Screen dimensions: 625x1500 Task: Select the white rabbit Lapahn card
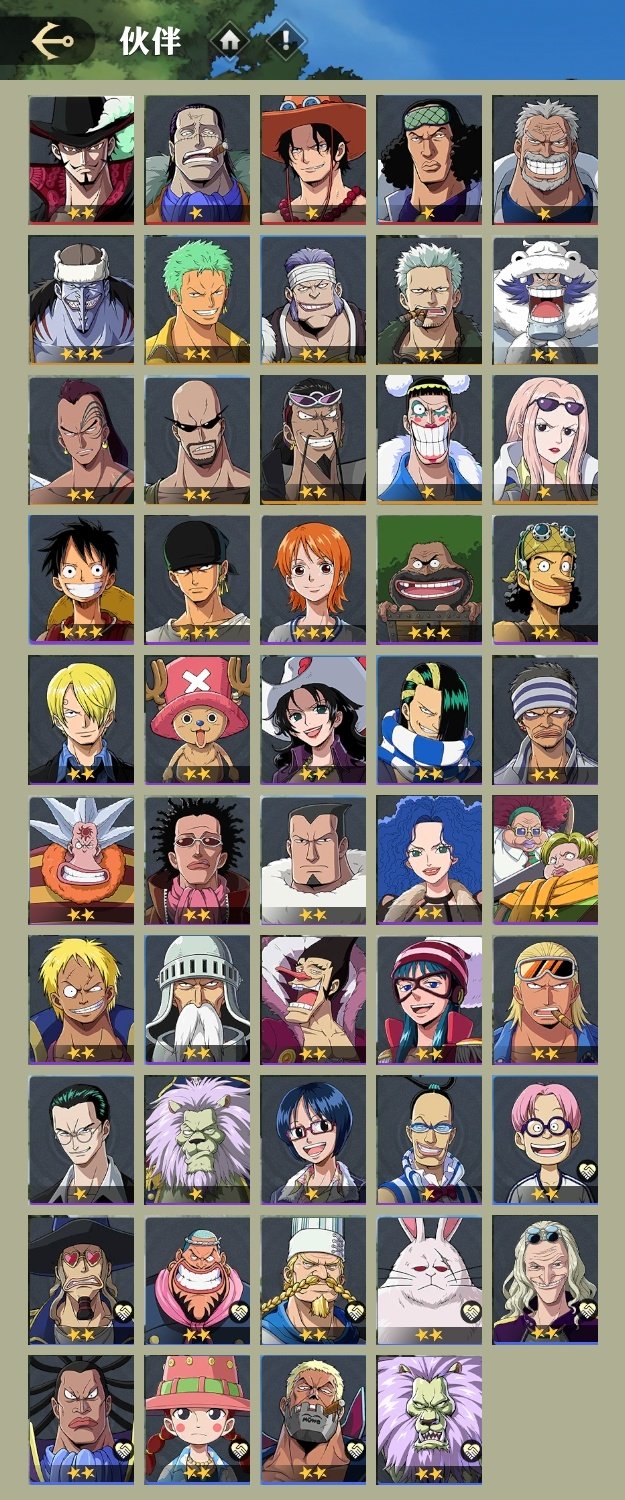pos(429,1279)
